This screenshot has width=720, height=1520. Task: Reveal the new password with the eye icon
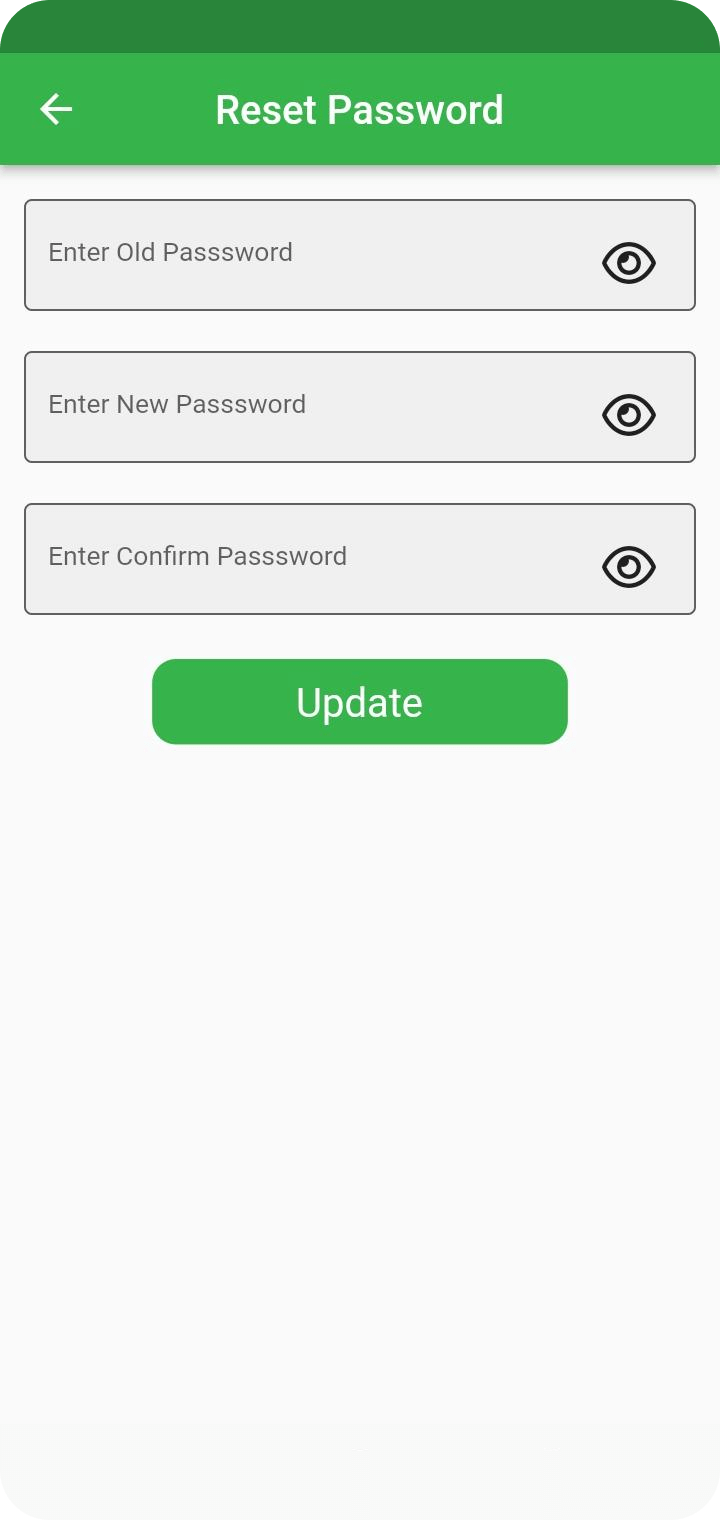628,415
